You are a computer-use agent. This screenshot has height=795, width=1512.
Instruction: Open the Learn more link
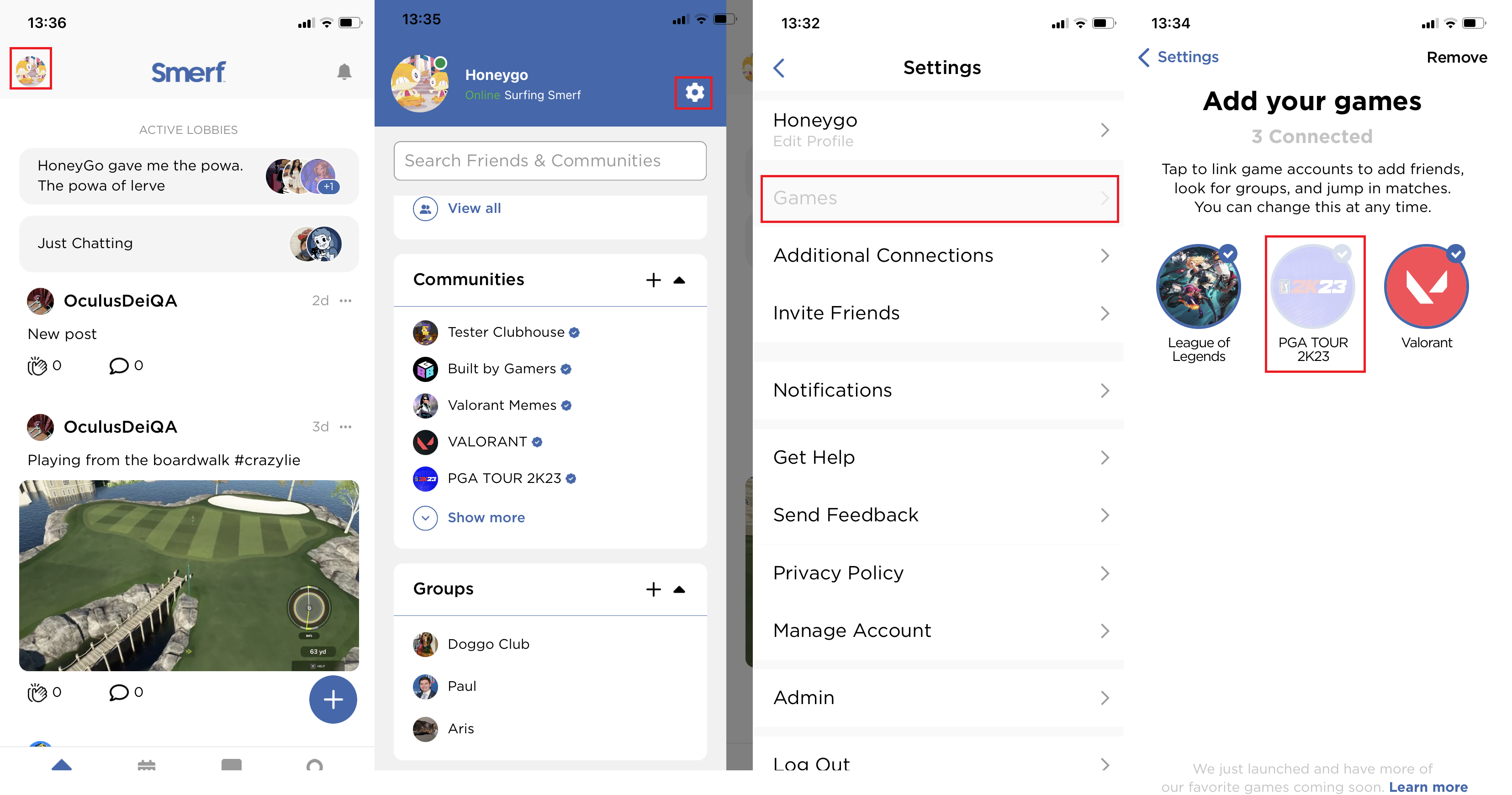[1428, 787]
